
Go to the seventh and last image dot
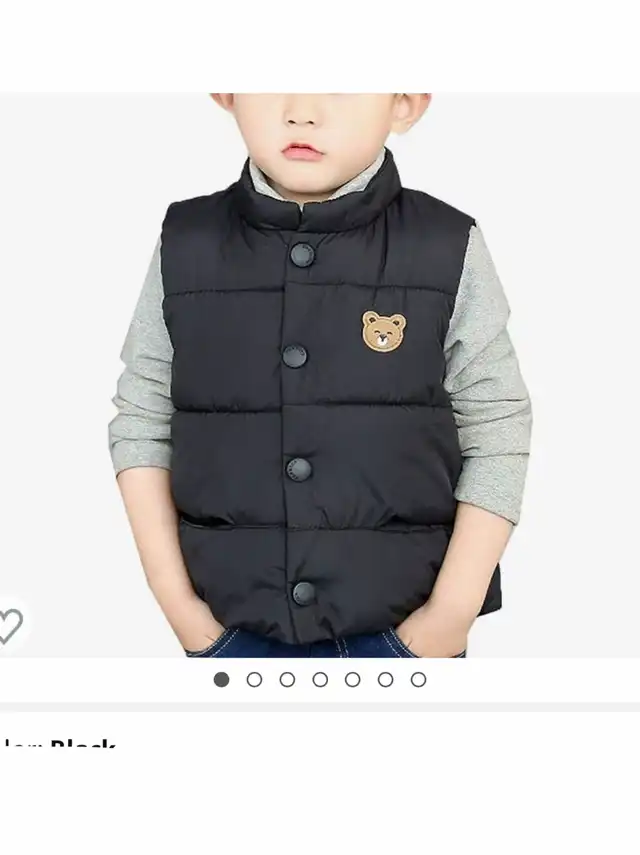click(x=418, y=680)
